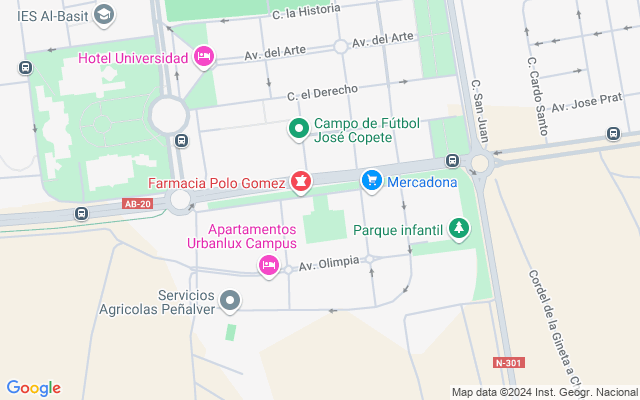Open Campo de Fútbol José Copete marker
Viewport: 640px width, 400px height.
coord(298,128)
